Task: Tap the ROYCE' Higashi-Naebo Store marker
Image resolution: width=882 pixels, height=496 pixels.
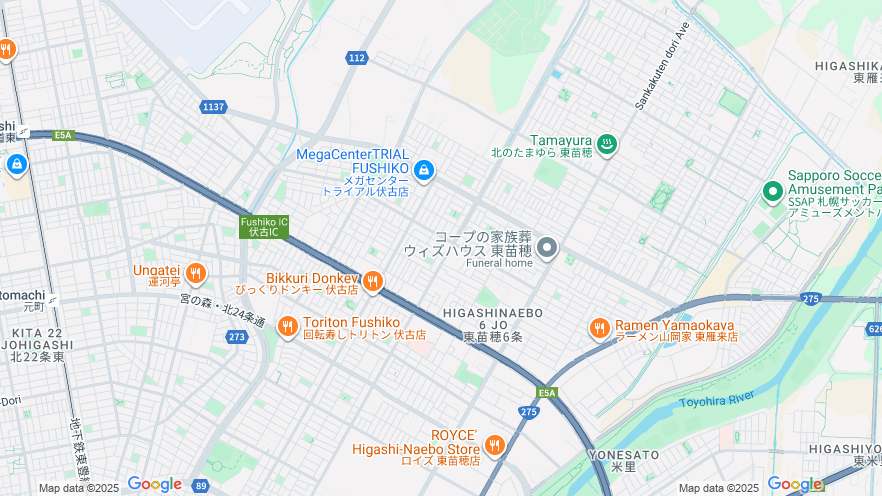Action: click(x=494, y=445)
